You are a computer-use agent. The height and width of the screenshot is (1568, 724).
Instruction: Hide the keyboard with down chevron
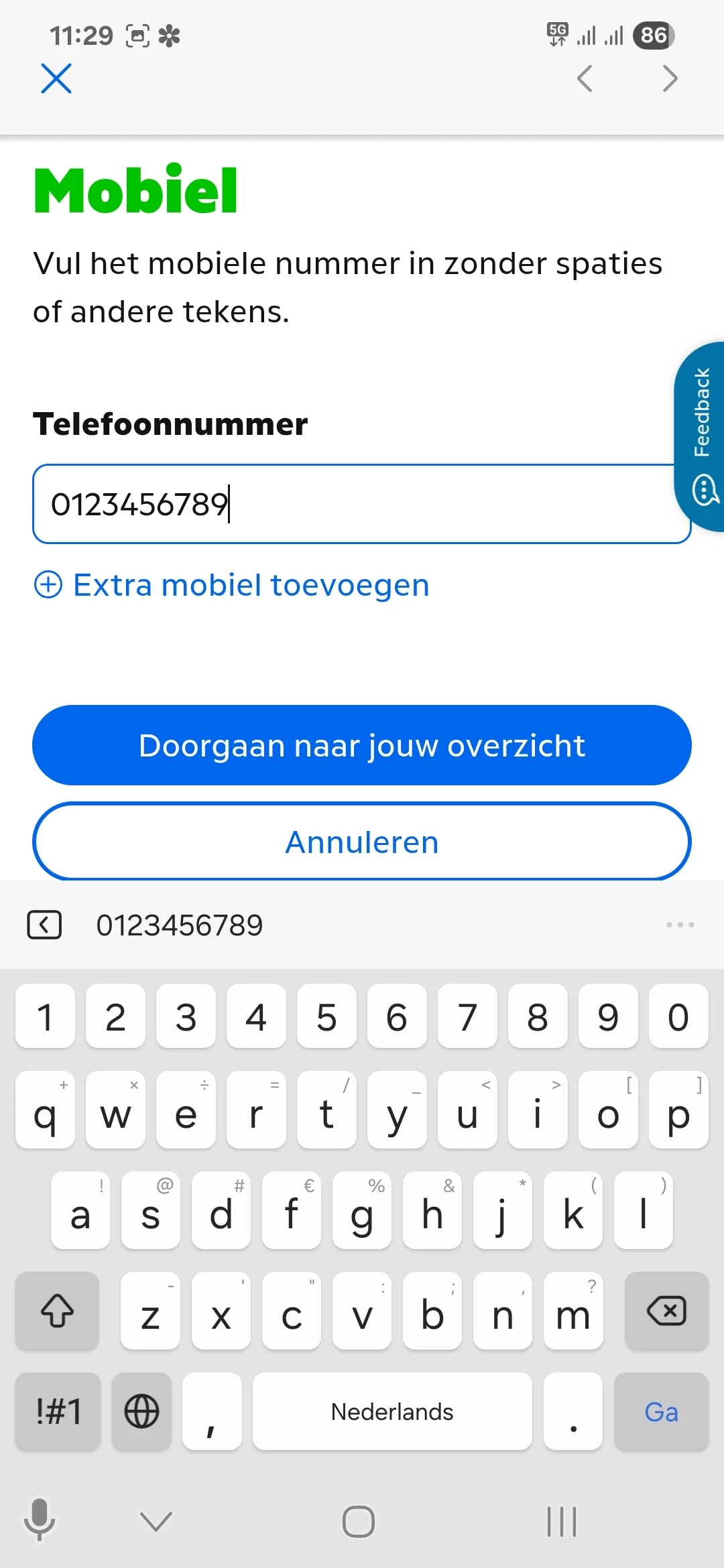pos(156,1521)
